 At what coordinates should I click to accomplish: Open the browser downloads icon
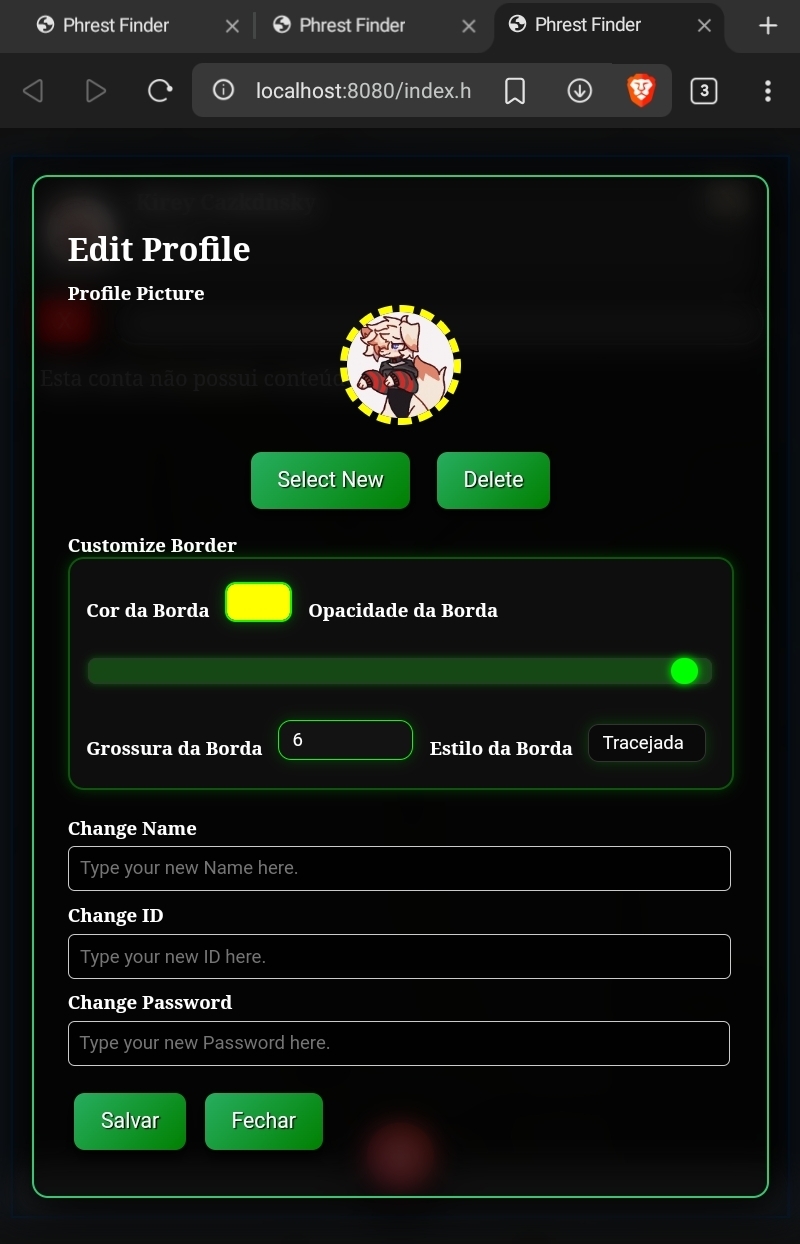coord(580,91)
